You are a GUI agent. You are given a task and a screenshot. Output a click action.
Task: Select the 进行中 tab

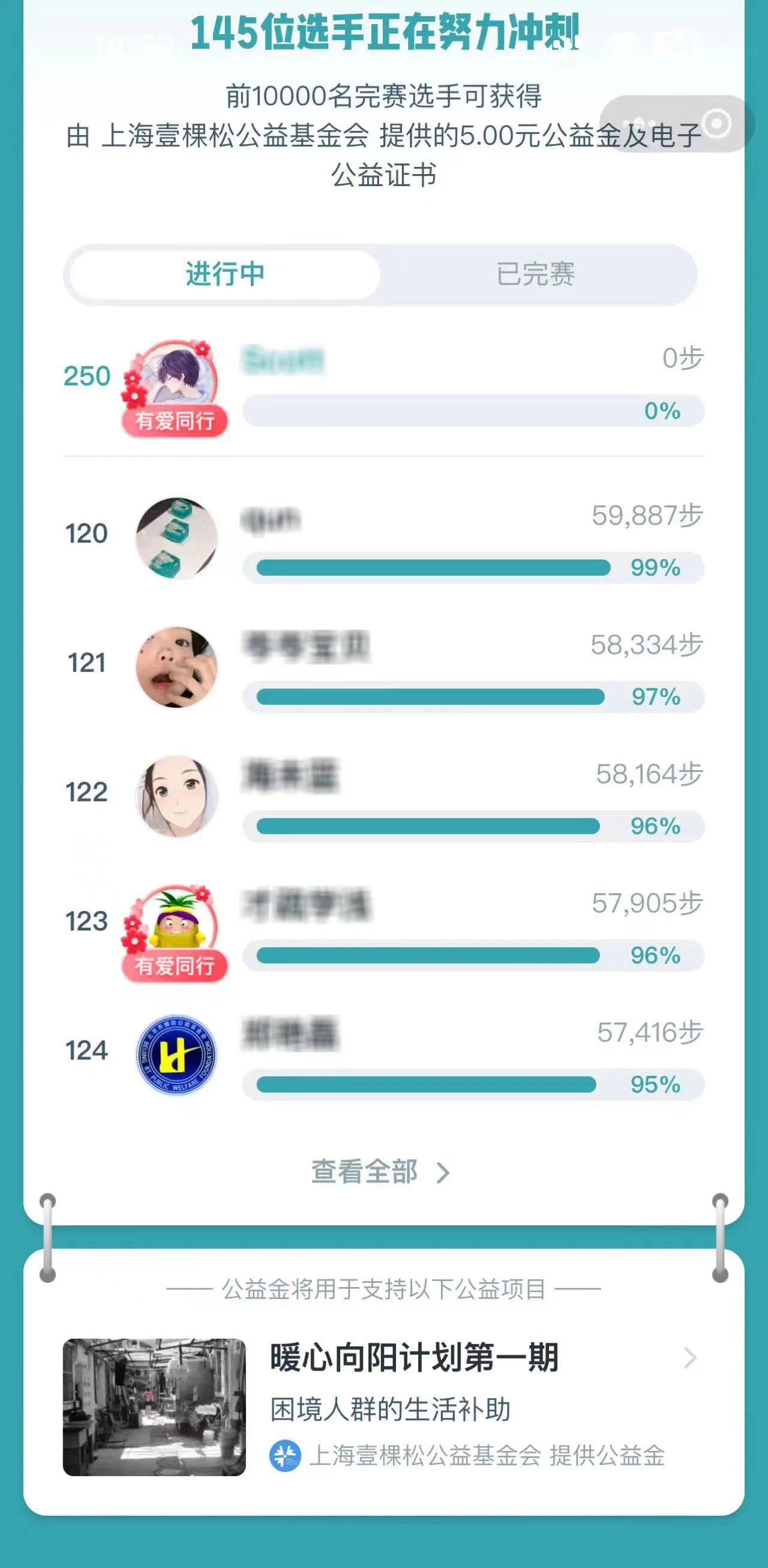225,274
